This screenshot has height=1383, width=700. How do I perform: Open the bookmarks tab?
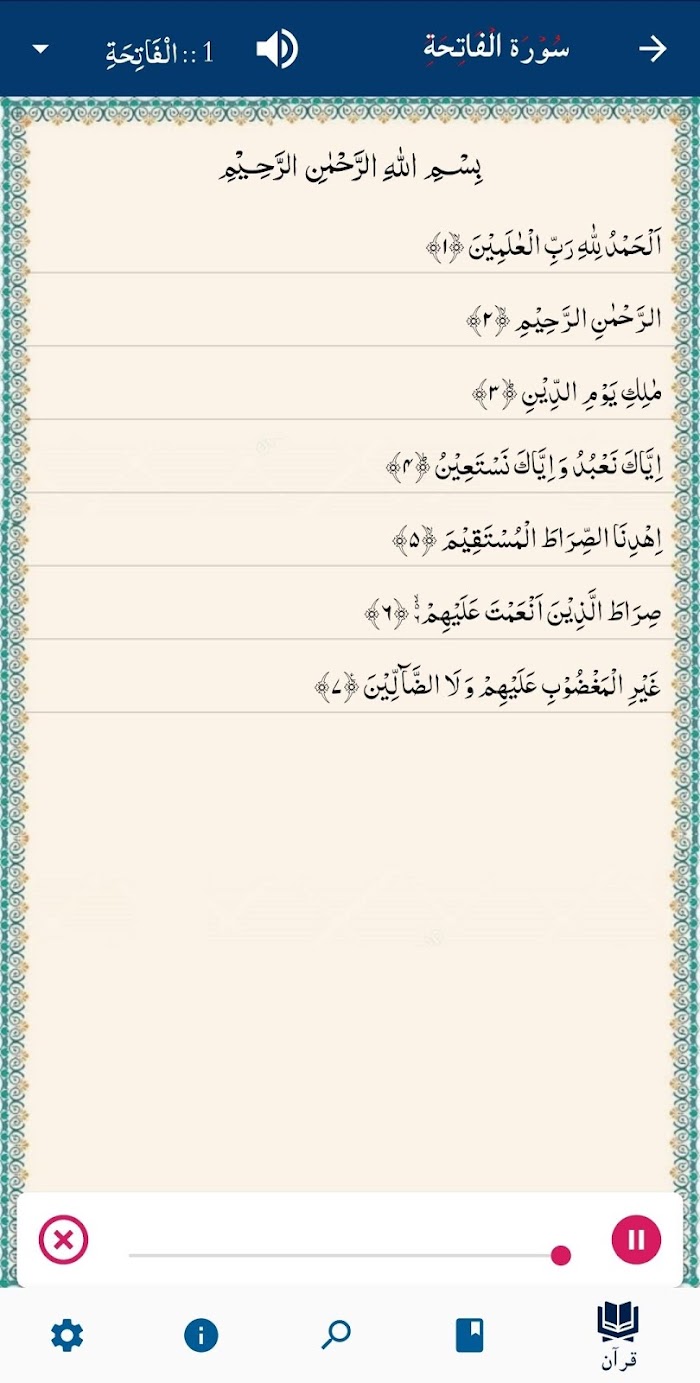pos(469,1334)
